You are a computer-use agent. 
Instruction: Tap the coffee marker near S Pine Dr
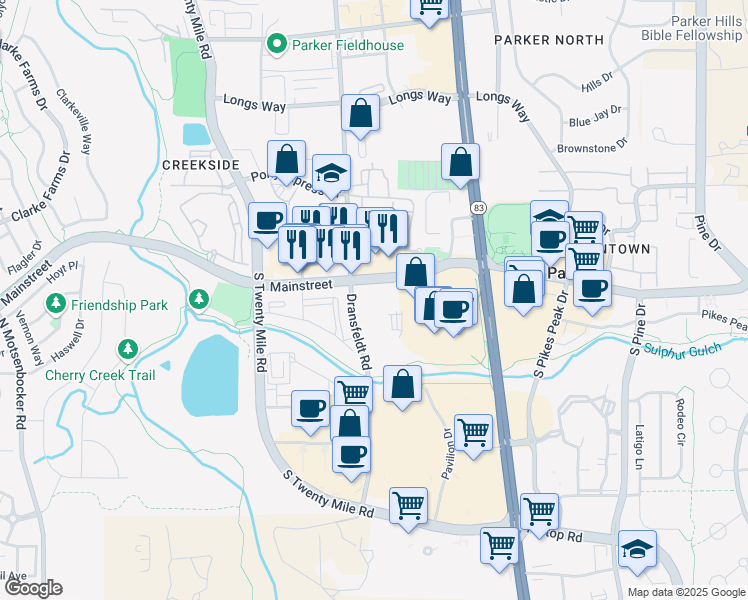(x=592, y=291)
